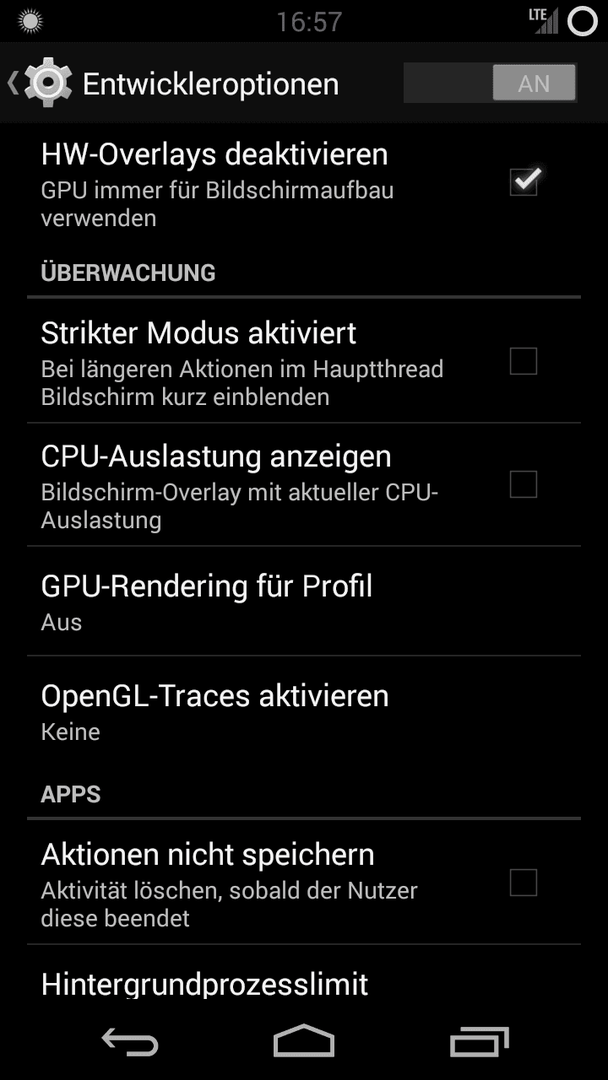The height and width of the screenshot is (1080, 608).
Task: Uncheck HW-Overlays deaktivieren
Action: tap(523, 182)
